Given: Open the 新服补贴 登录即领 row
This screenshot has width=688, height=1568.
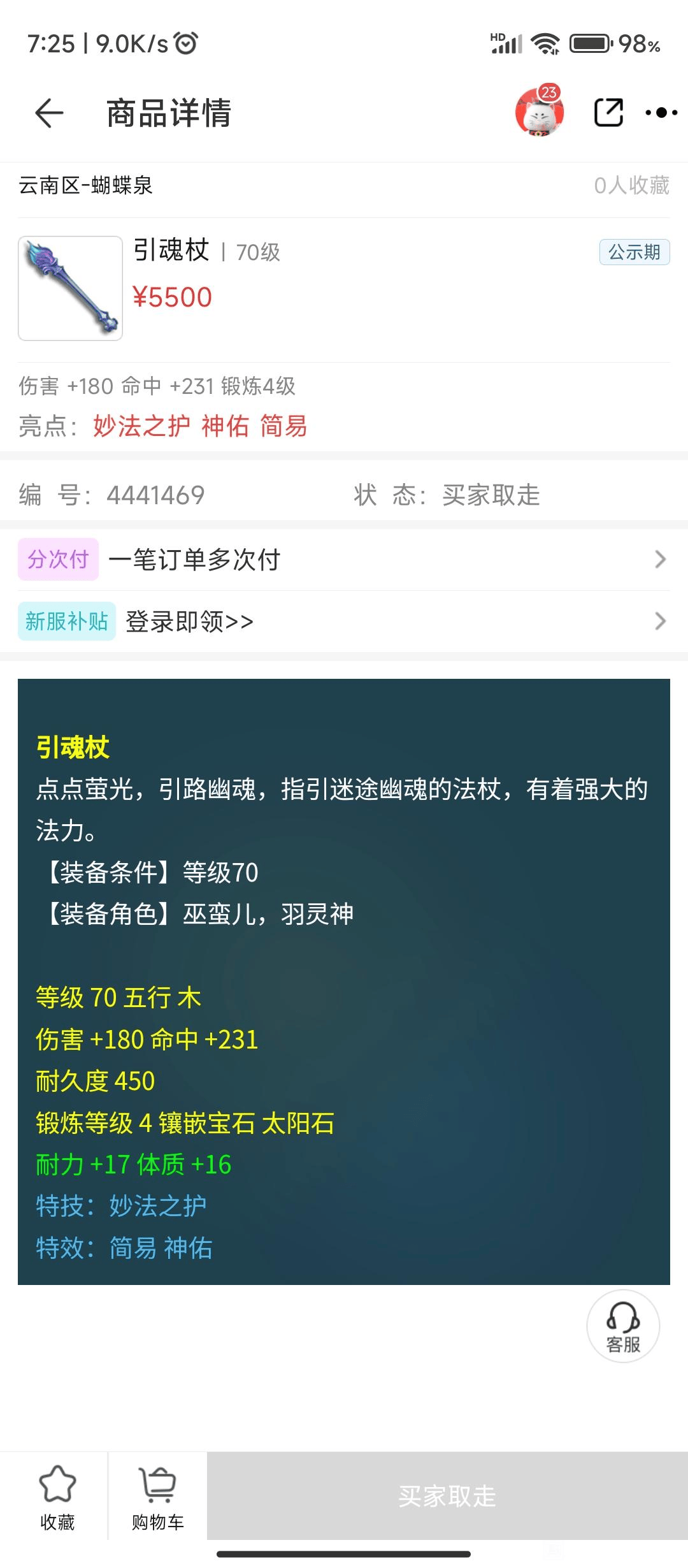Looking at the screenshot, I should click(344, 621).
